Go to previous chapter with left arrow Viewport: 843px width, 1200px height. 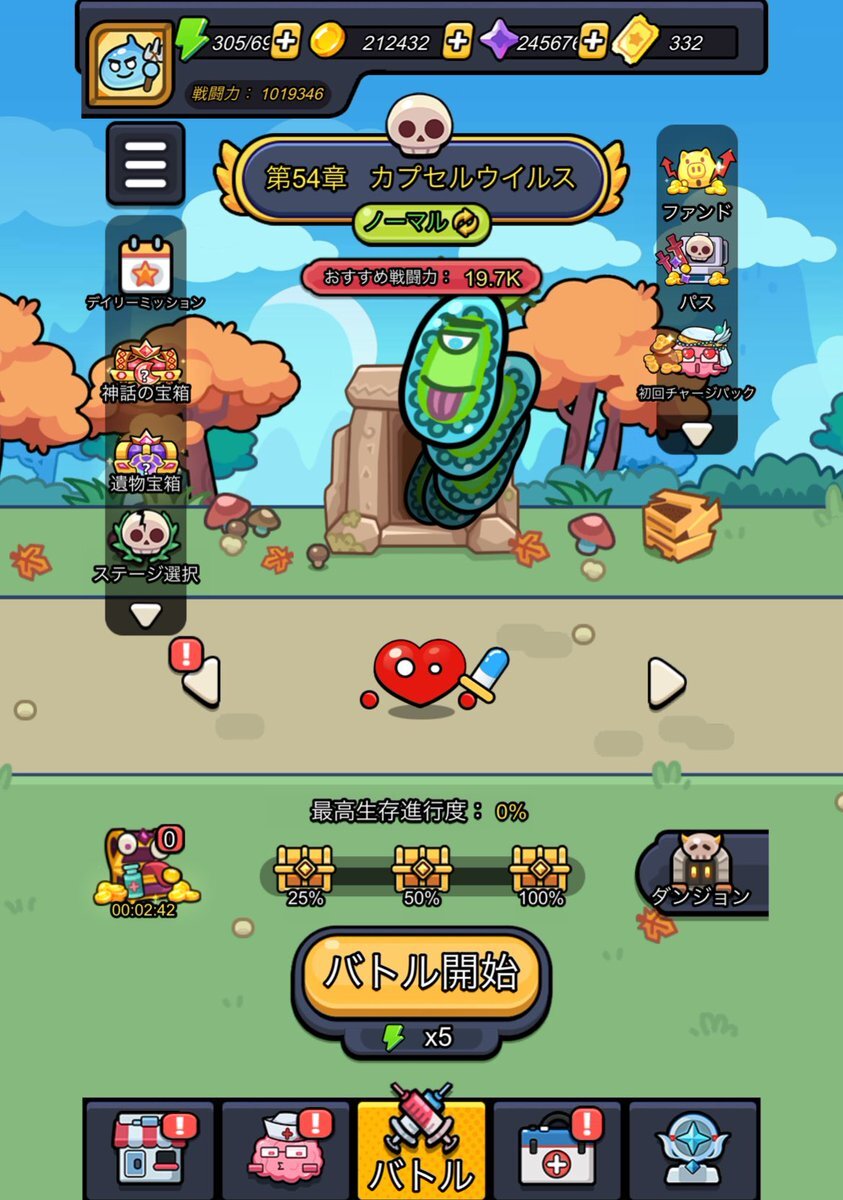click(x=201, y=683)
